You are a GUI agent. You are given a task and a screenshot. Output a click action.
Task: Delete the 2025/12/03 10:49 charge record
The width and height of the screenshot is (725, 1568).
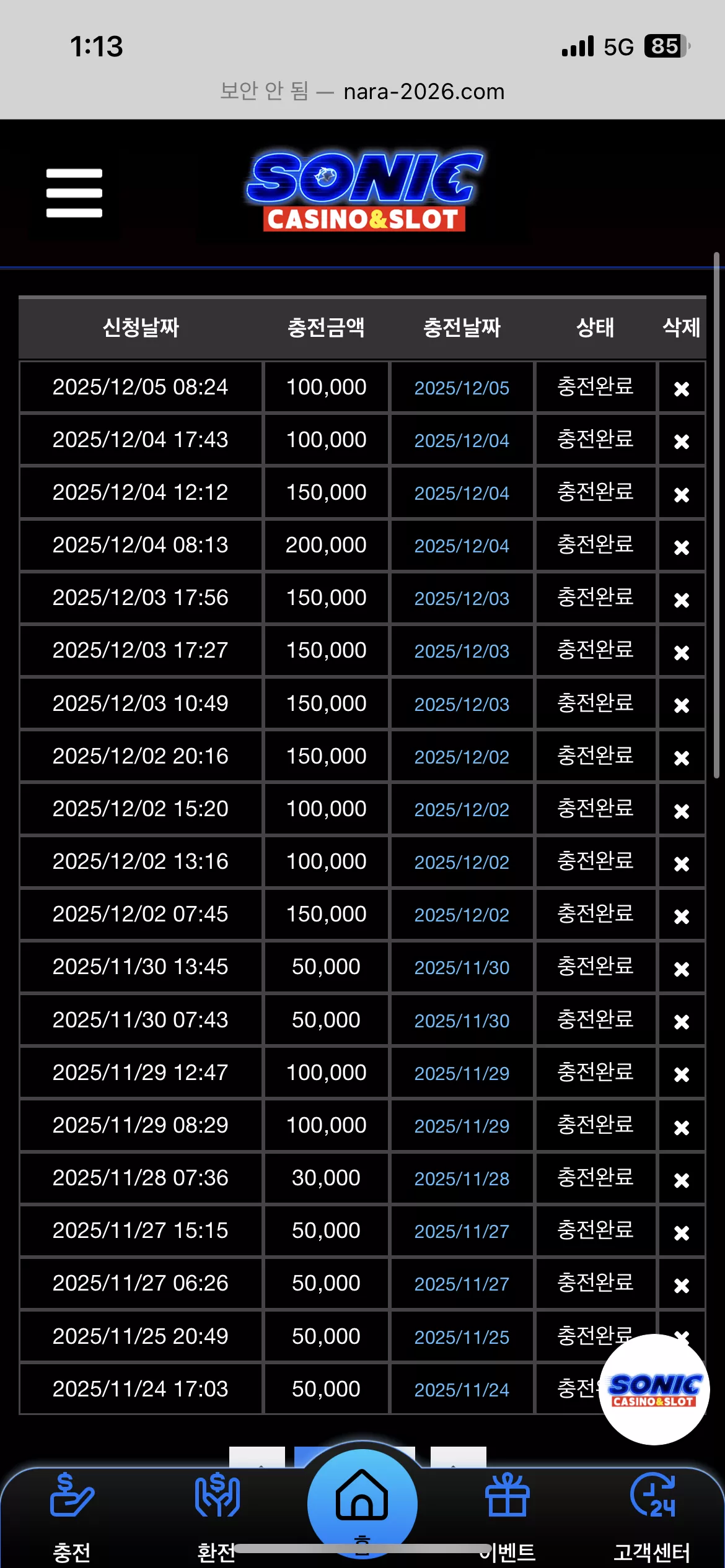[682, 705]
